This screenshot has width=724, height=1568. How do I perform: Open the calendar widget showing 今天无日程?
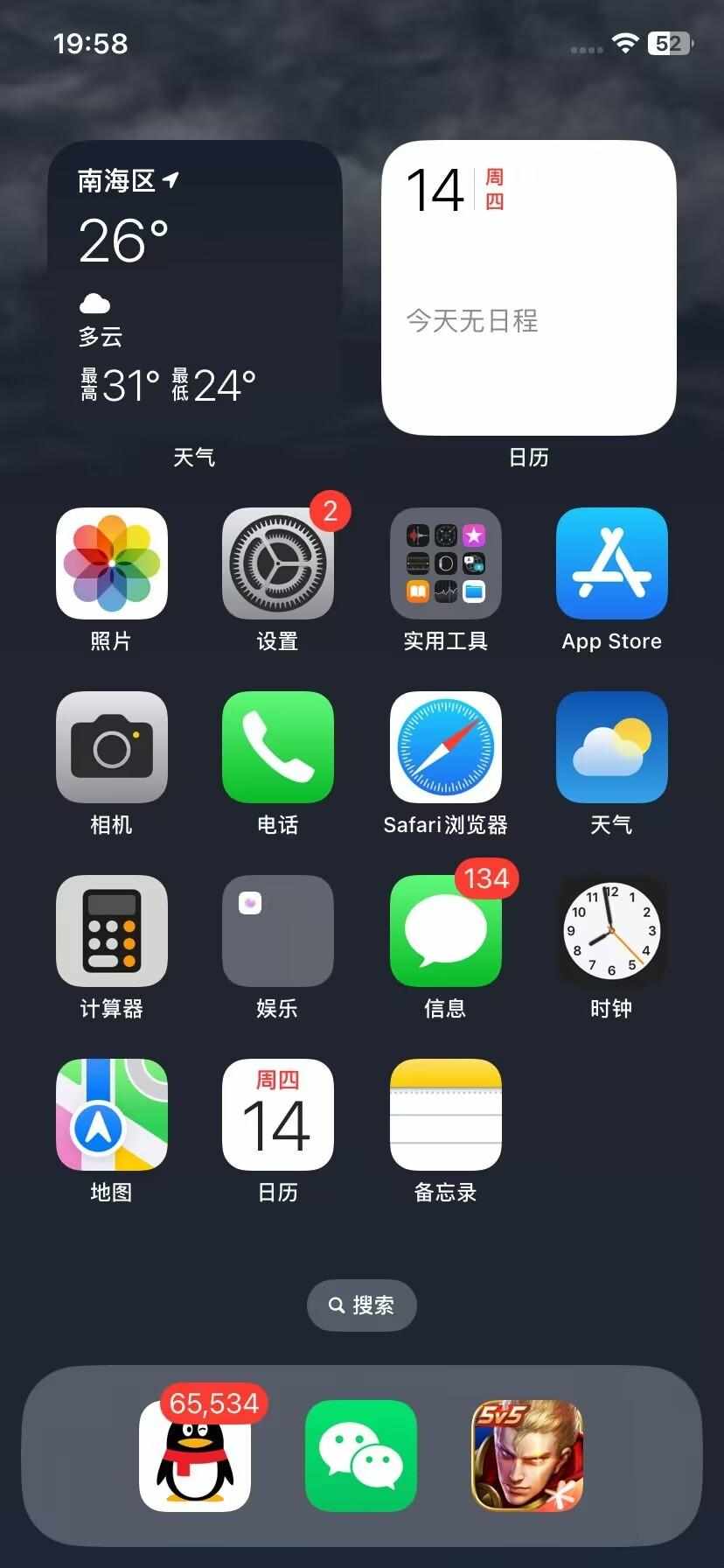528,288
